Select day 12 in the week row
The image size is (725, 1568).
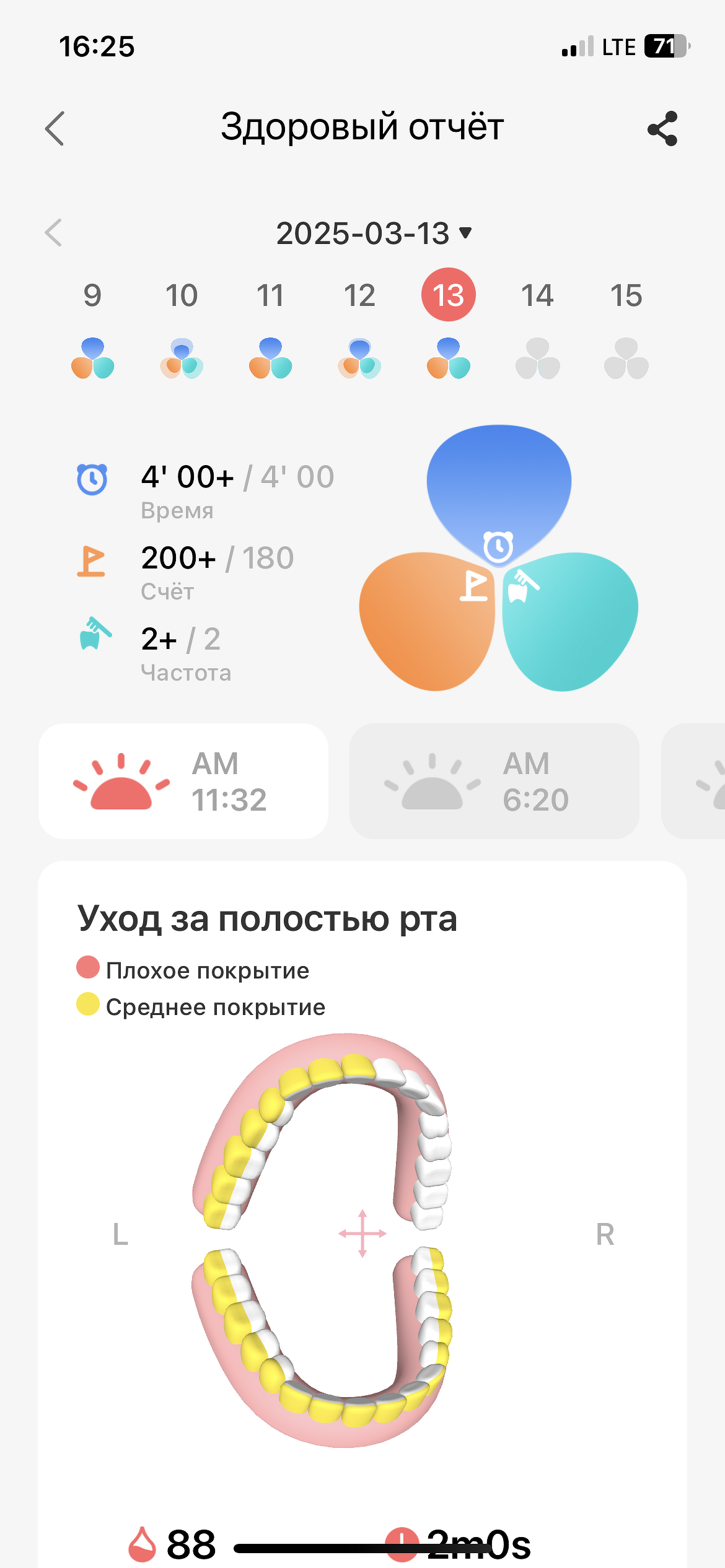tap(359, 295)
